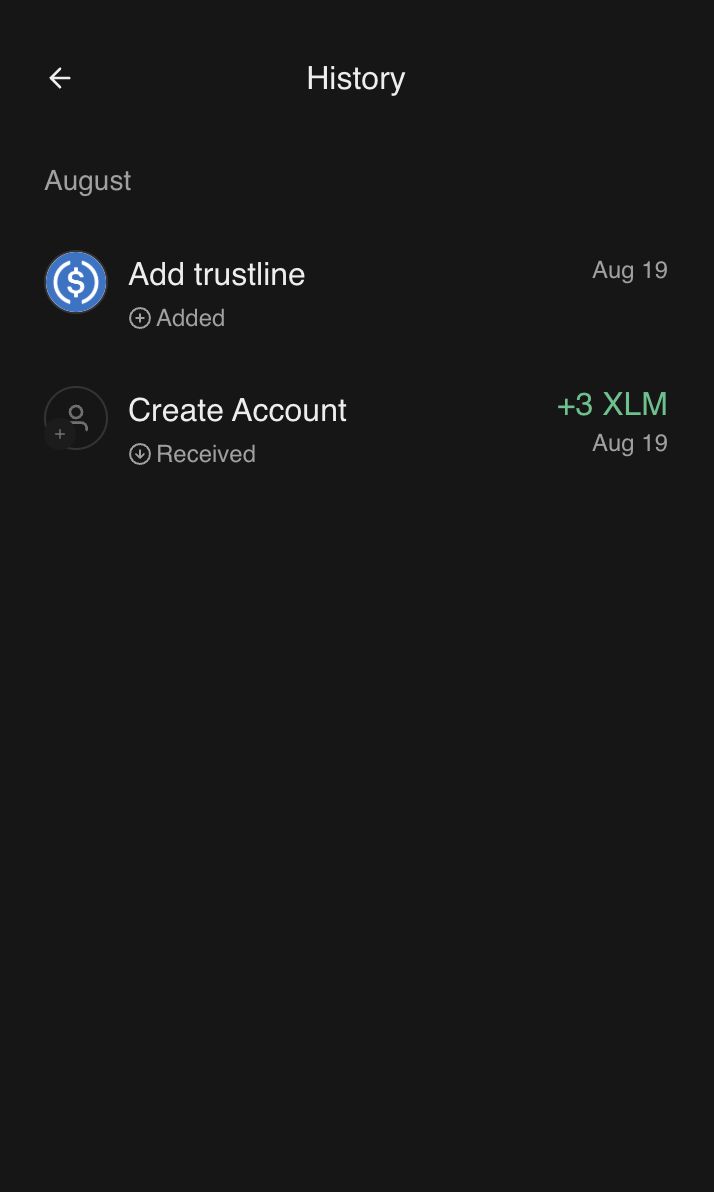
Task: Go back from the History screen
Action: (60, 78)
